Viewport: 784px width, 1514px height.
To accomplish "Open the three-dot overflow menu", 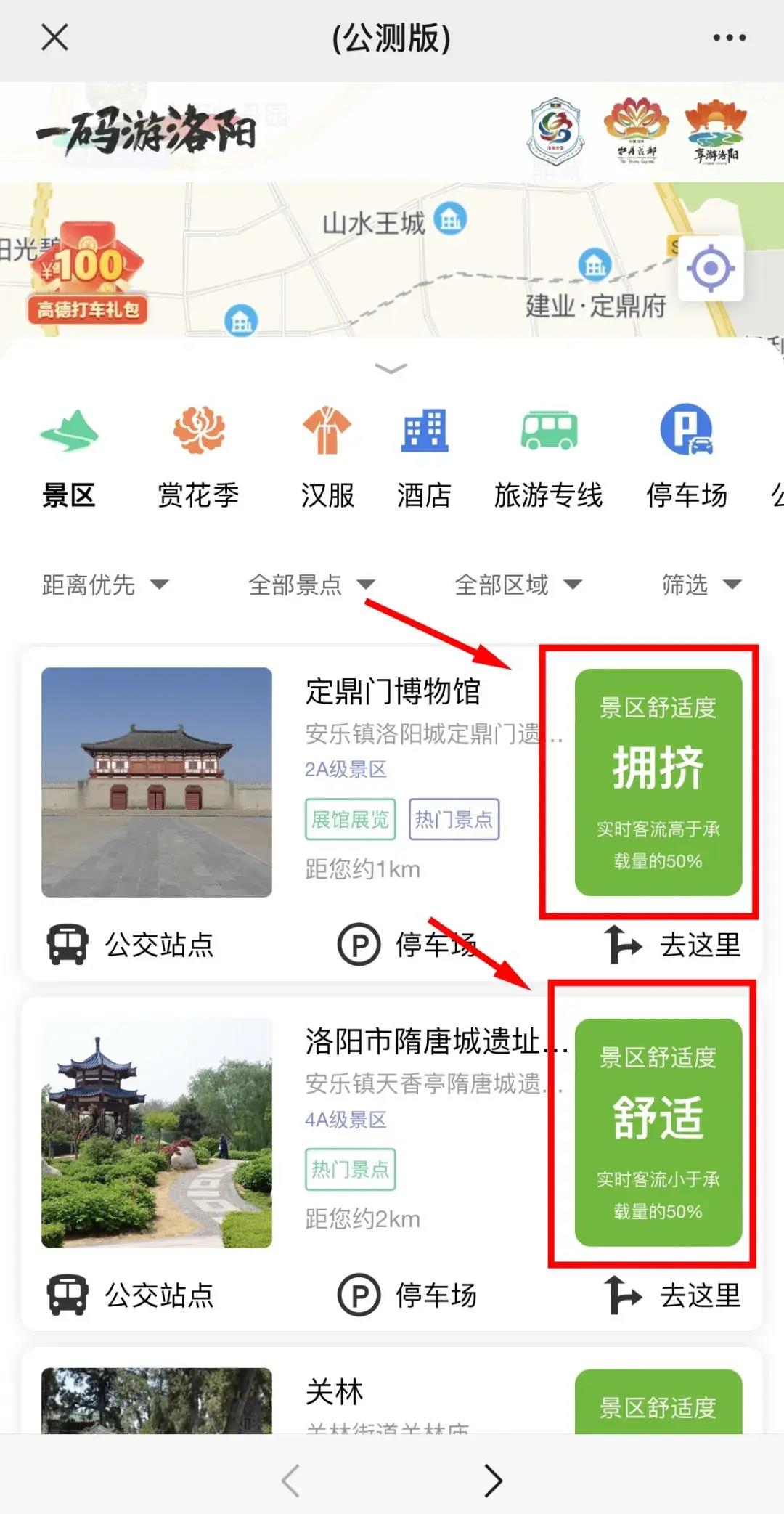I will point(728,38).
